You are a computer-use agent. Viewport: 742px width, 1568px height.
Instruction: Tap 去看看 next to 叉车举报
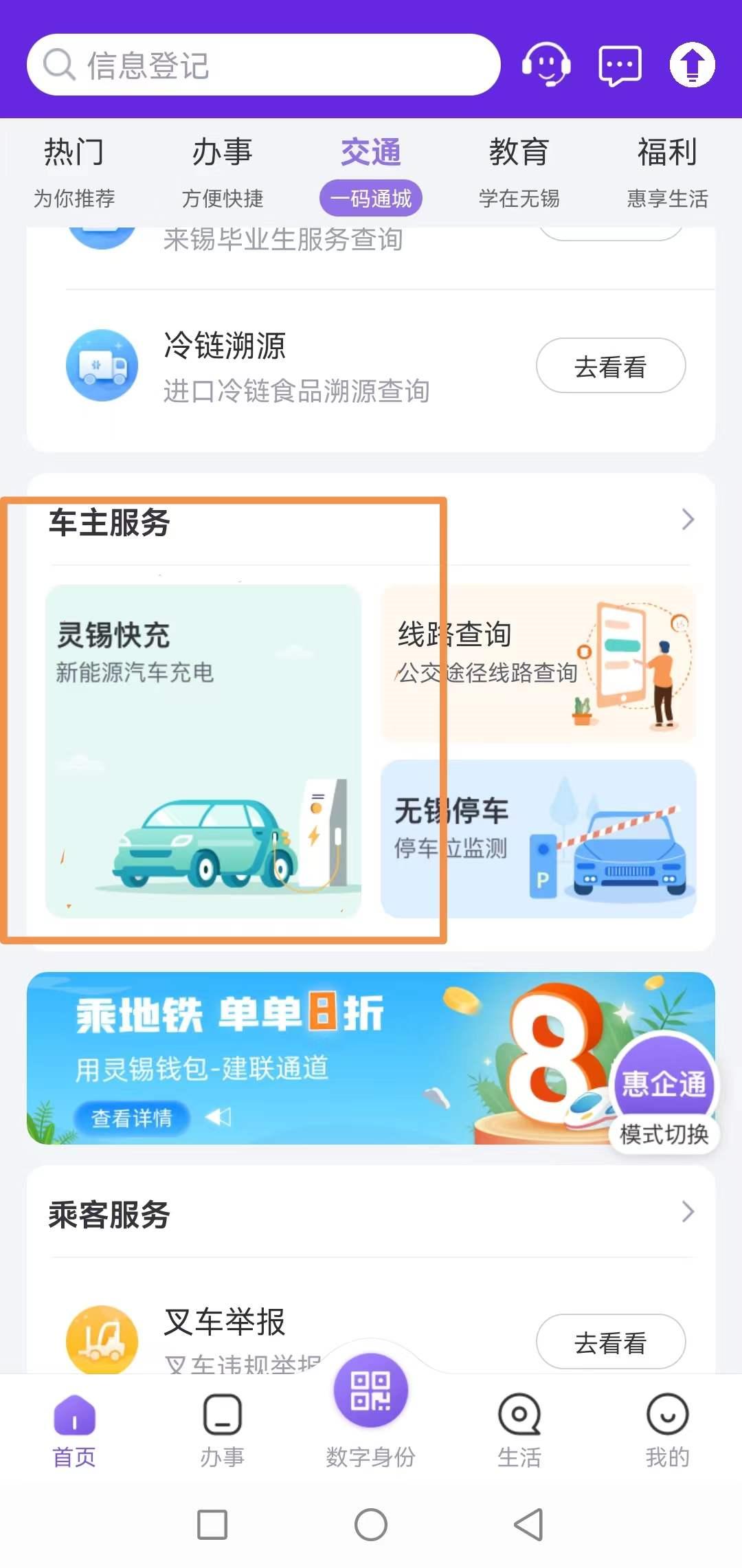pyautogui.click(x=610, y=1342)
